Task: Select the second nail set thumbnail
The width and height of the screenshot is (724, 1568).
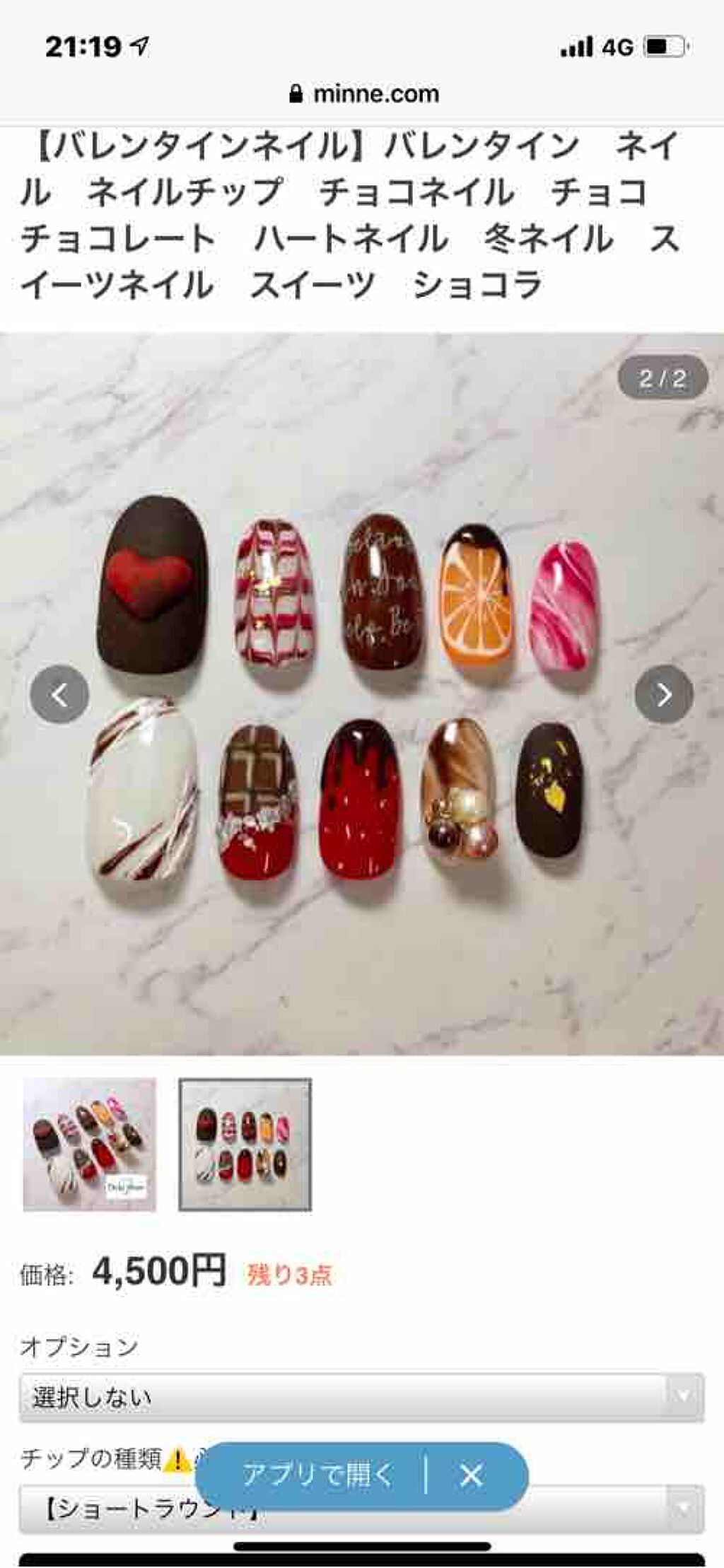Action: (x=245, y=1143)
